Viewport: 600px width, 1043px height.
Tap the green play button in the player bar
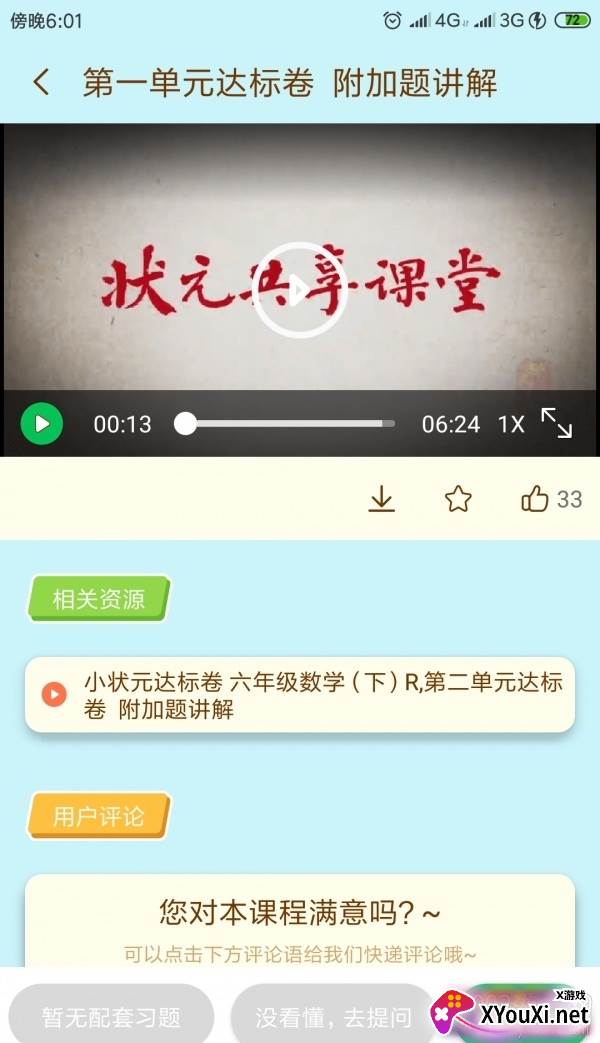coord(42,424)
